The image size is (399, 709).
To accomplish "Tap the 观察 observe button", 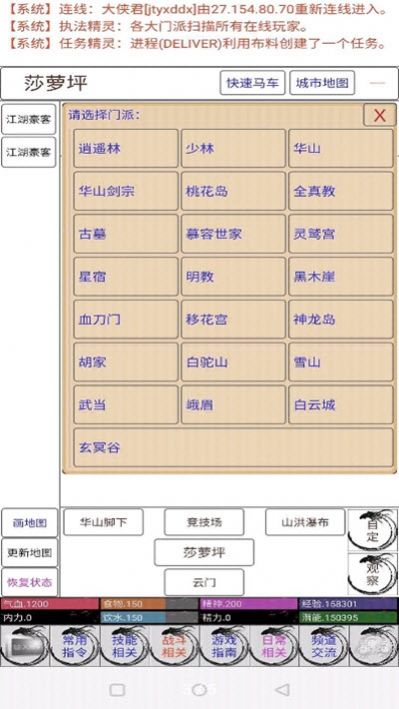I will (372, 574).
